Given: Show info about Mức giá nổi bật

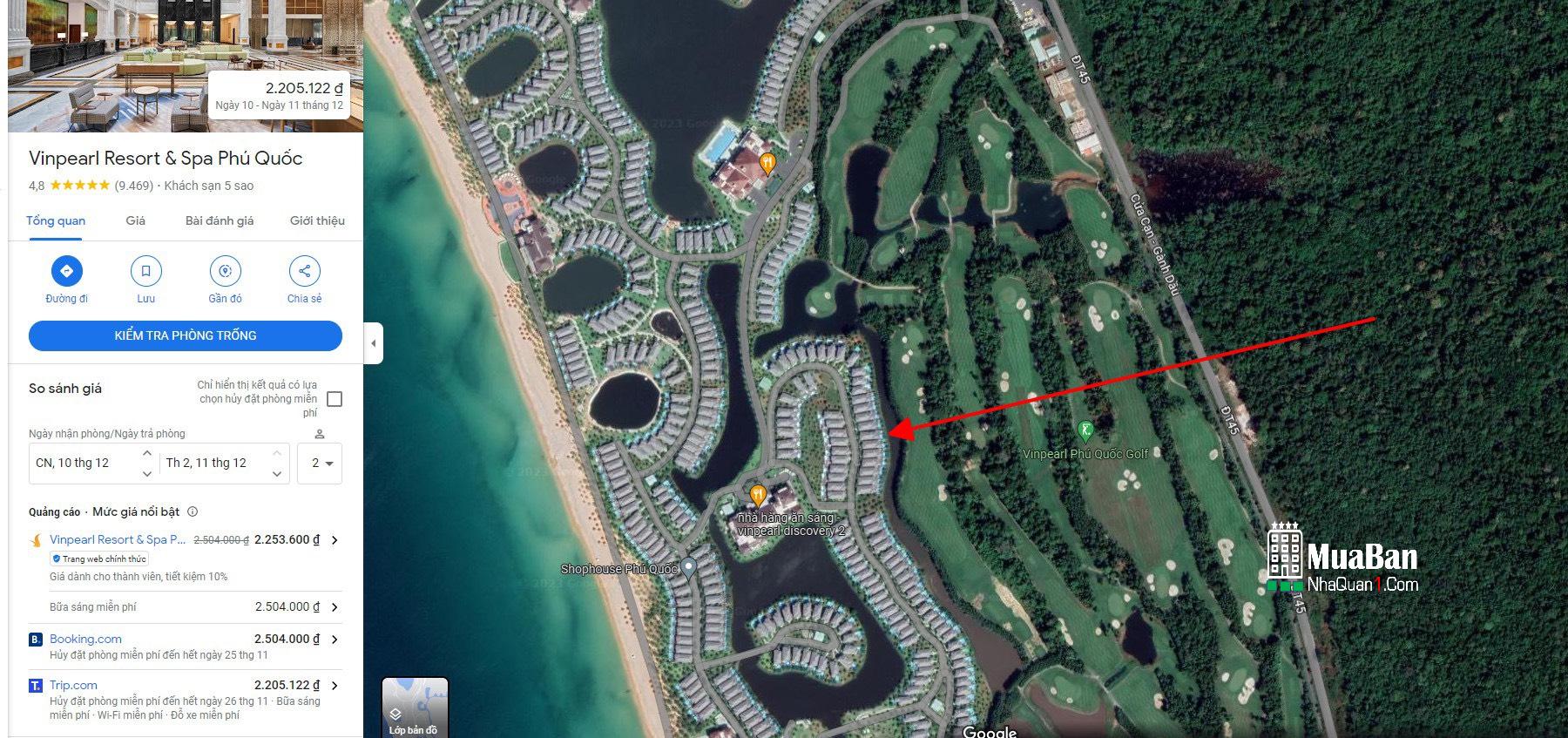Looking at the screenshot, I should coord(193,512).
